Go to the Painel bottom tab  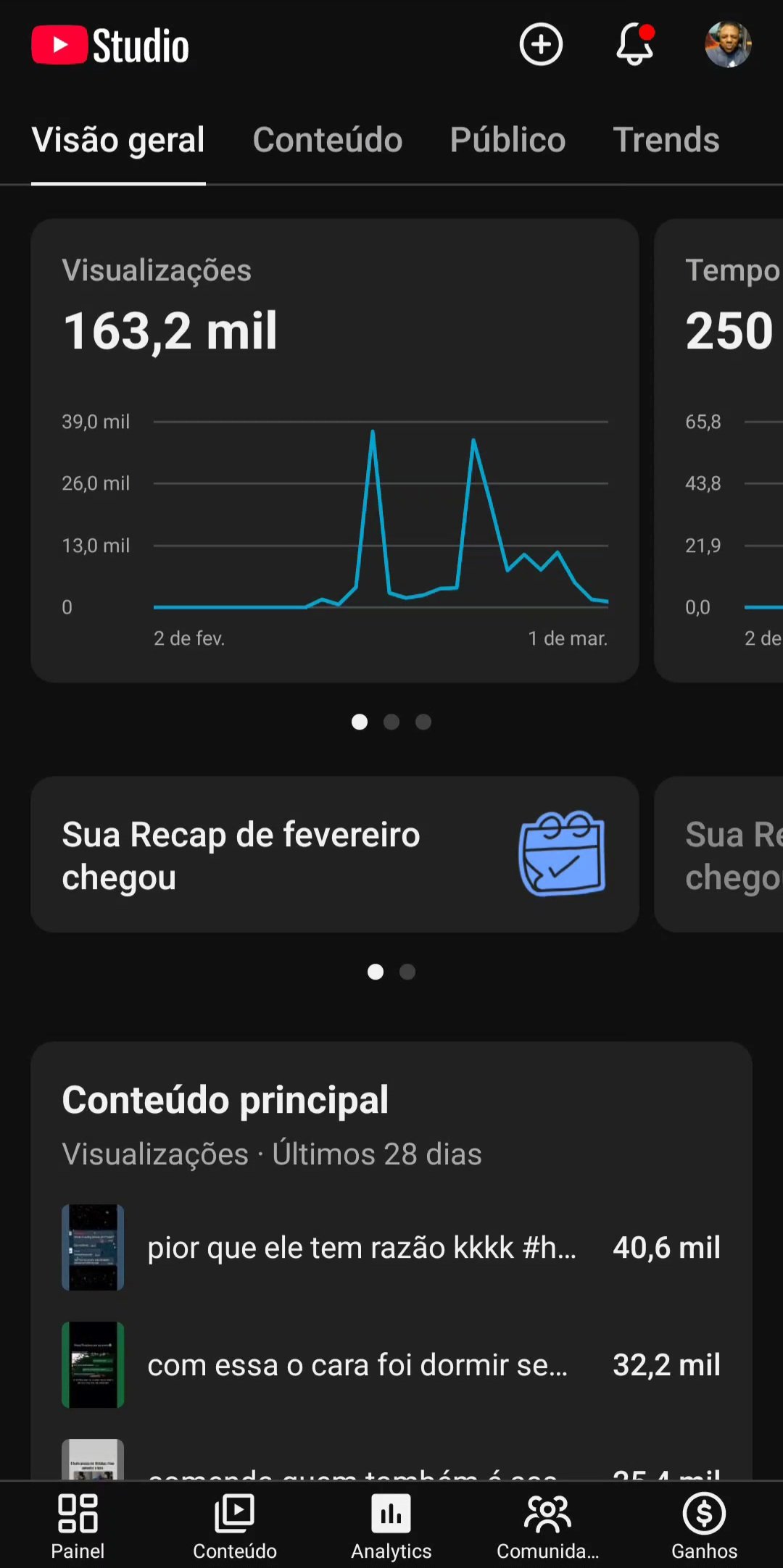point(78,1525)
